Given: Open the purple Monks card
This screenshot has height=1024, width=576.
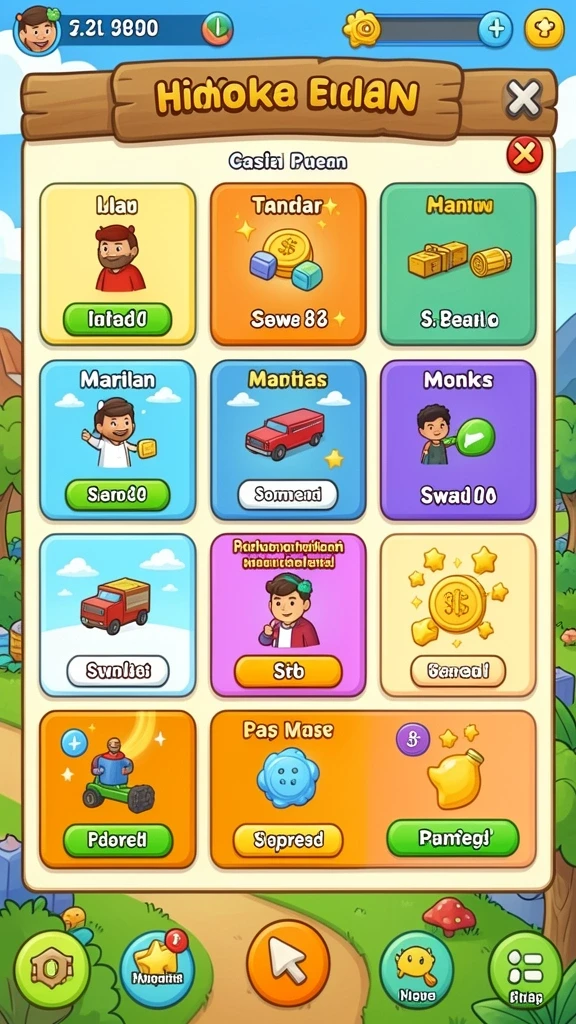Looking at the screenshot, I should pos(458,440).
